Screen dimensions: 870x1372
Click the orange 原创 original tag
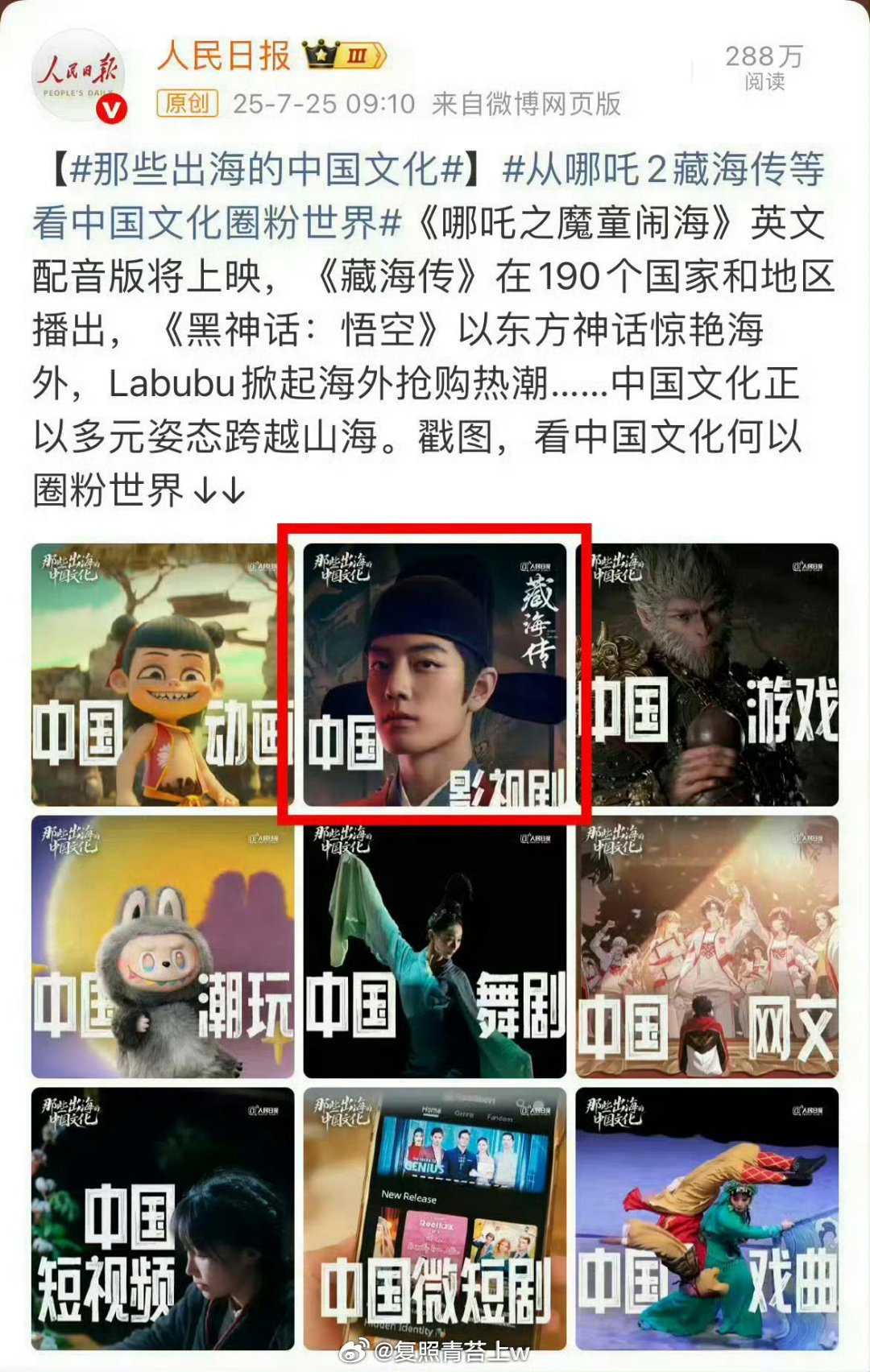[x=186, y=103]
